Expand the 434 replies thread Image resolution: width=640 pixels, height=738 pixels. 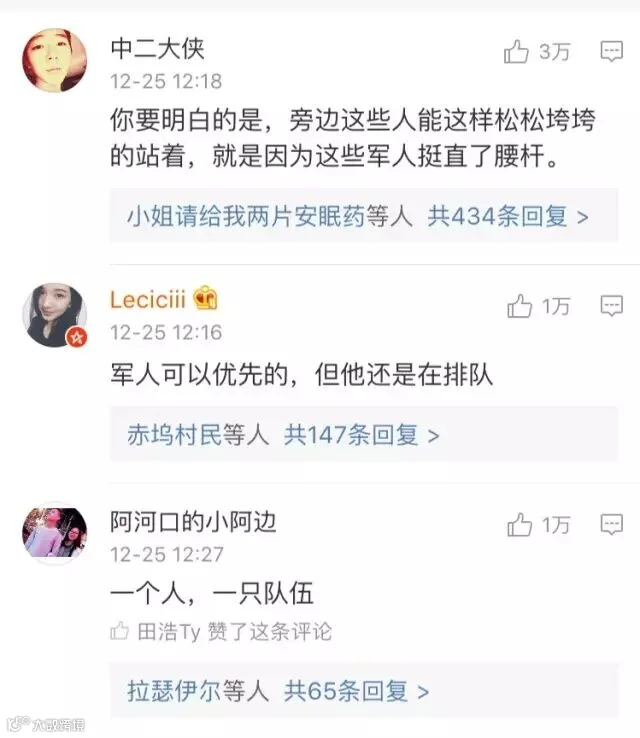[x=364, y=216]
